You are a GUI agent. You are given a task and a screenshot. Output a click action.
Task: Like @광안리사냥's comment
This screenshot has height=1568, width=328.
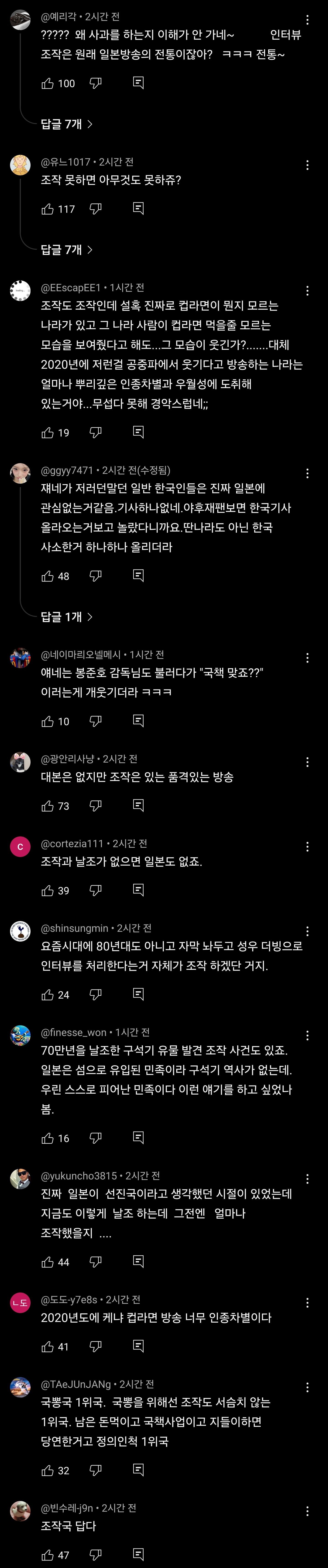click(x=47, y=806)
